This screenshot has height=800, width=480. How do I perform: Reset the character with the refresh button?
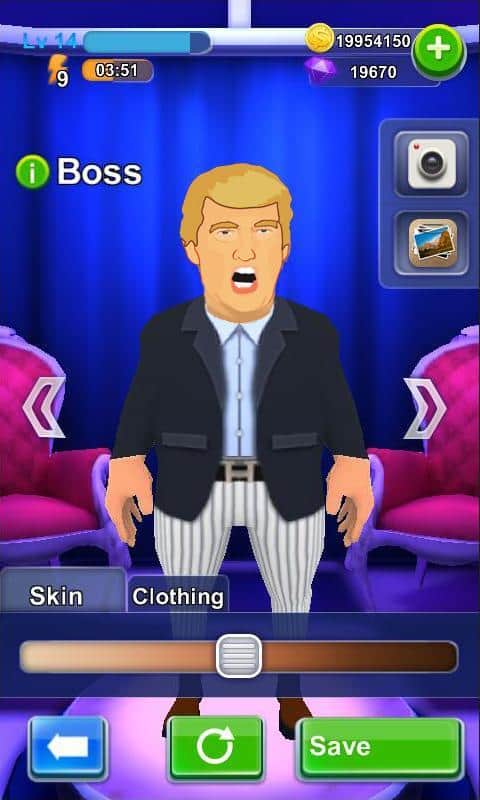216,748
